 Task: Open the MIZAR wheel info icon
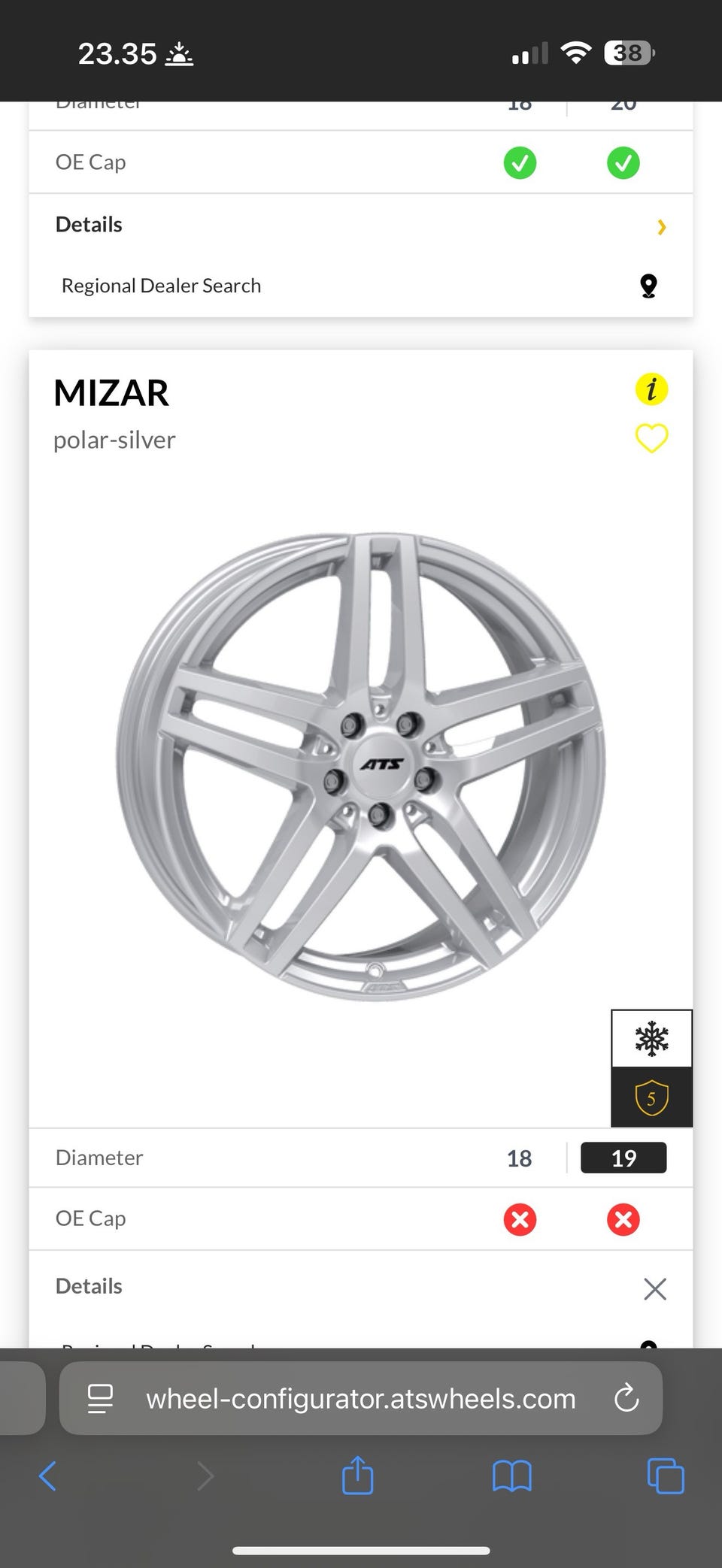[651, 389]
